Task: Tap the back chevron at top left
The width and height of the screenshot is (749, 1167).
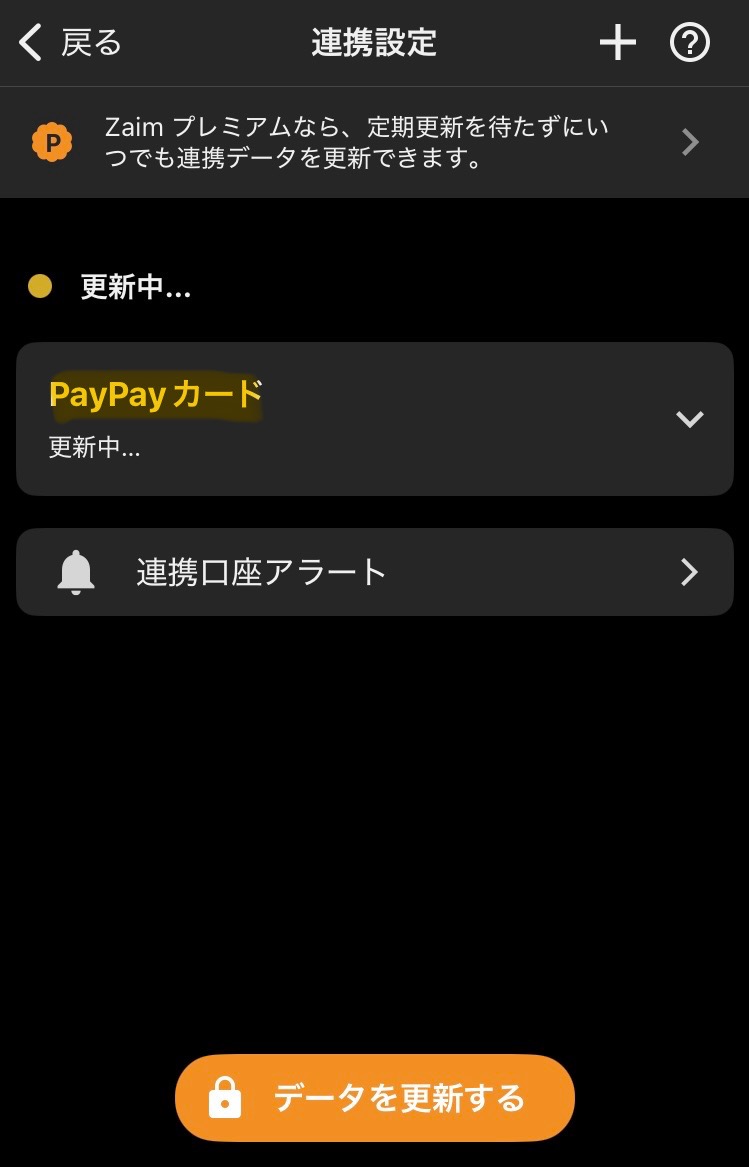Action: [x=28, y=42]
